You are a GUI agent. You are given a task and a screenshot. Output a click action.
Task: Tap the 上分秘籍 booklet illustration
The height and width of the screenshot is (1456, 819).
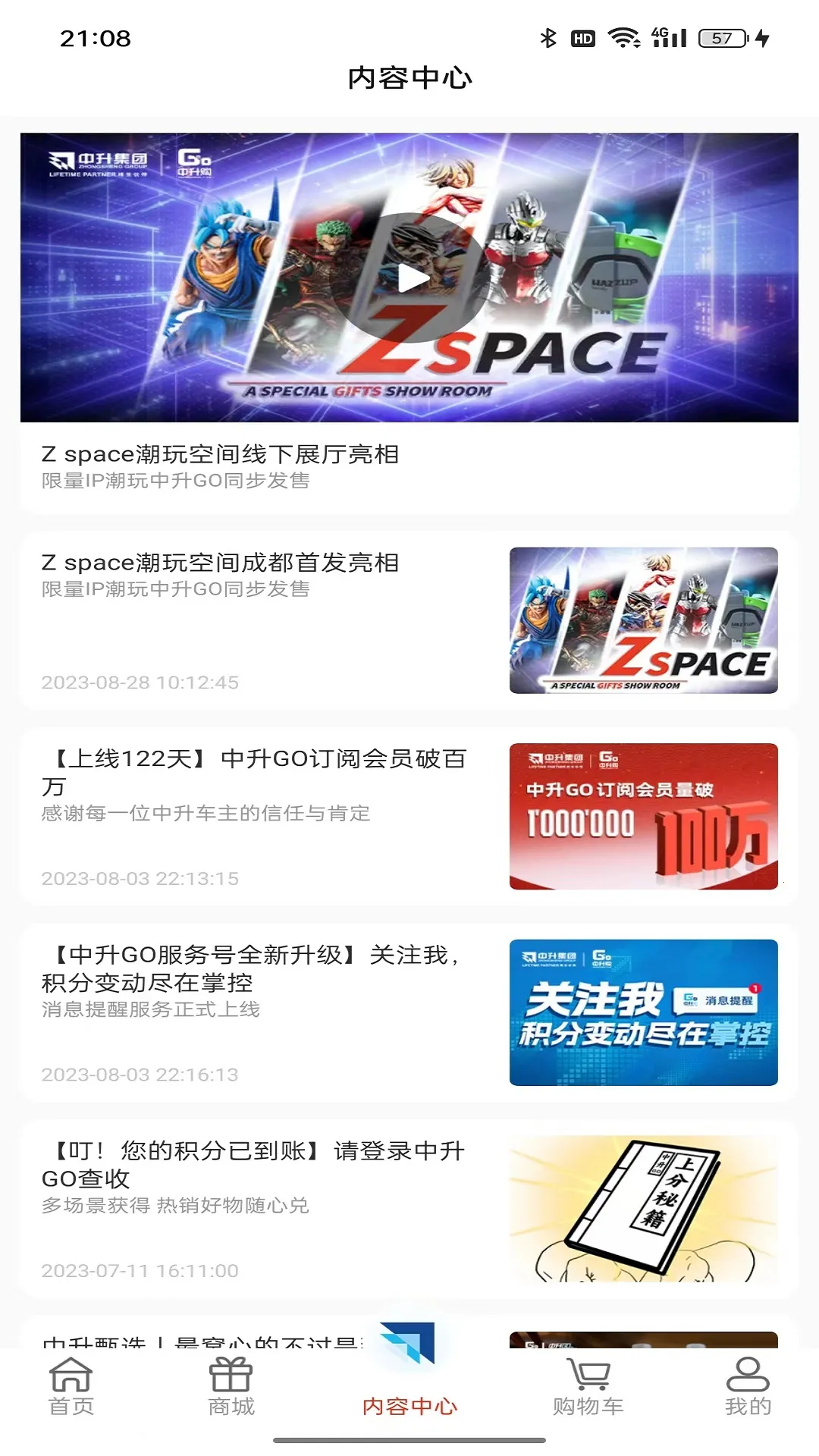tap(644, 1207)
